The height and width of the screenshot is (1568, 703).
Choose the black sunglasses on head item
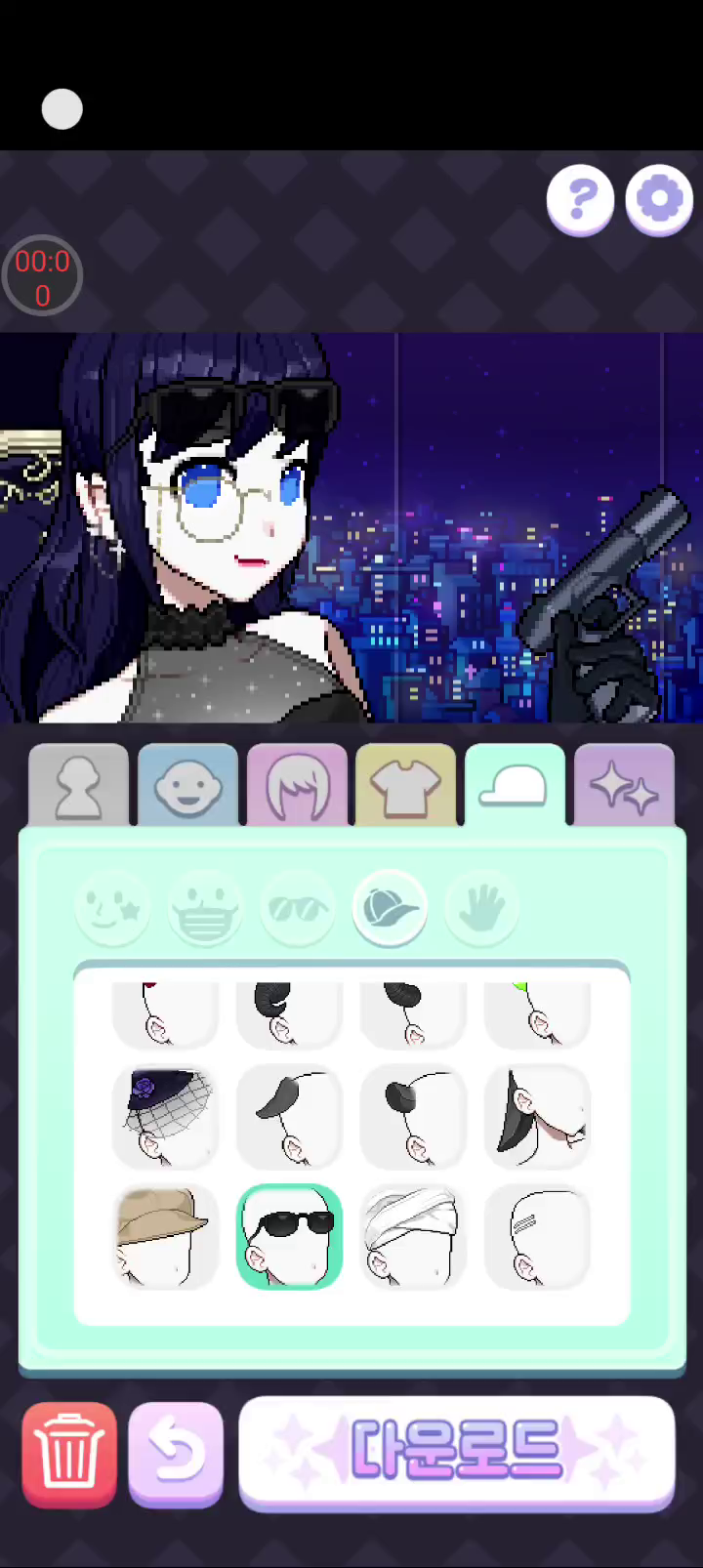pyautogui.click(x=289, y=1237)
